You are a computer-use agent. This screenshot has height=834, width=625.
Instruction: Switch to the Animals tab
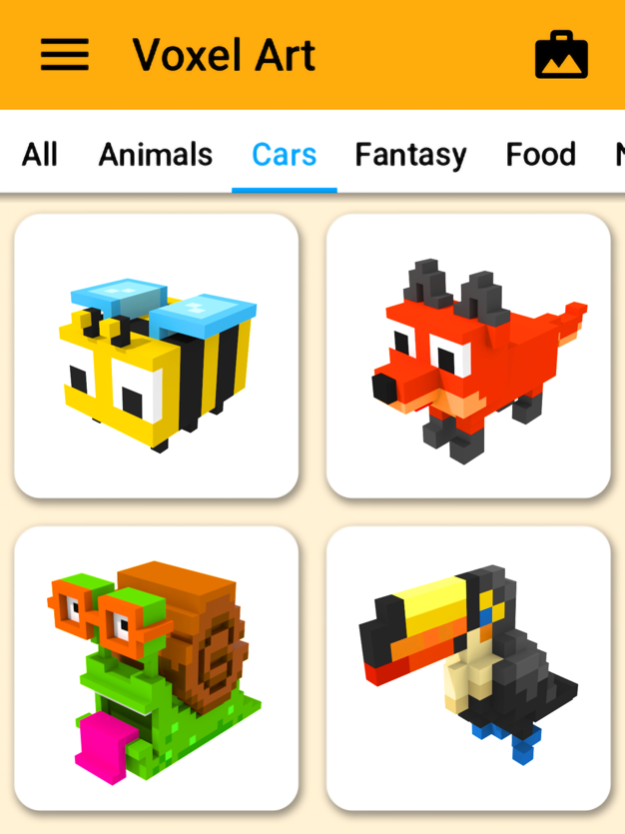tap(155, 155)
